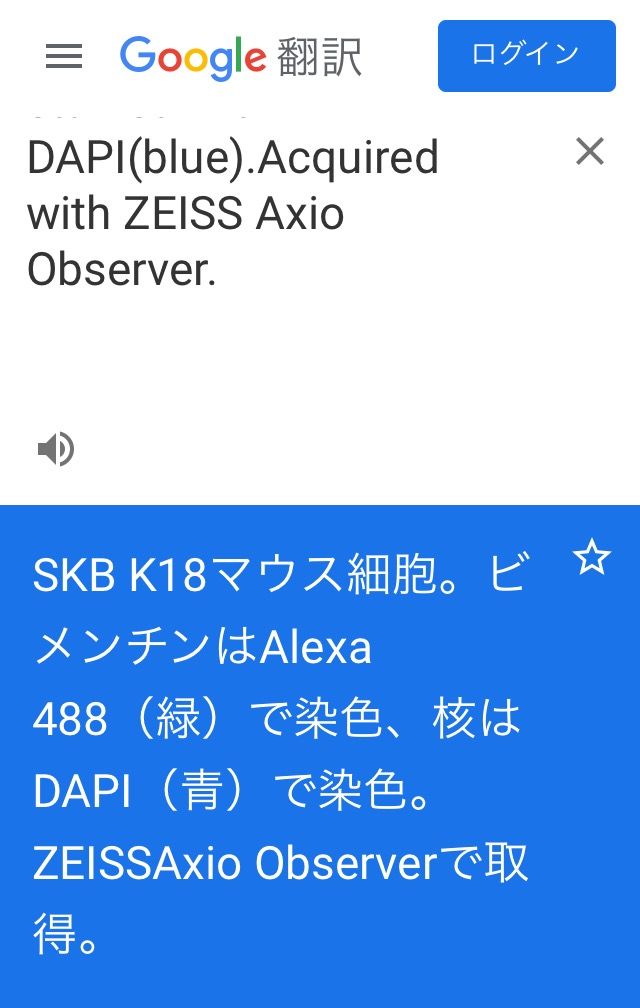640x1008 pixels.
Task: Clear the source text with X
Action: [590, 152]
